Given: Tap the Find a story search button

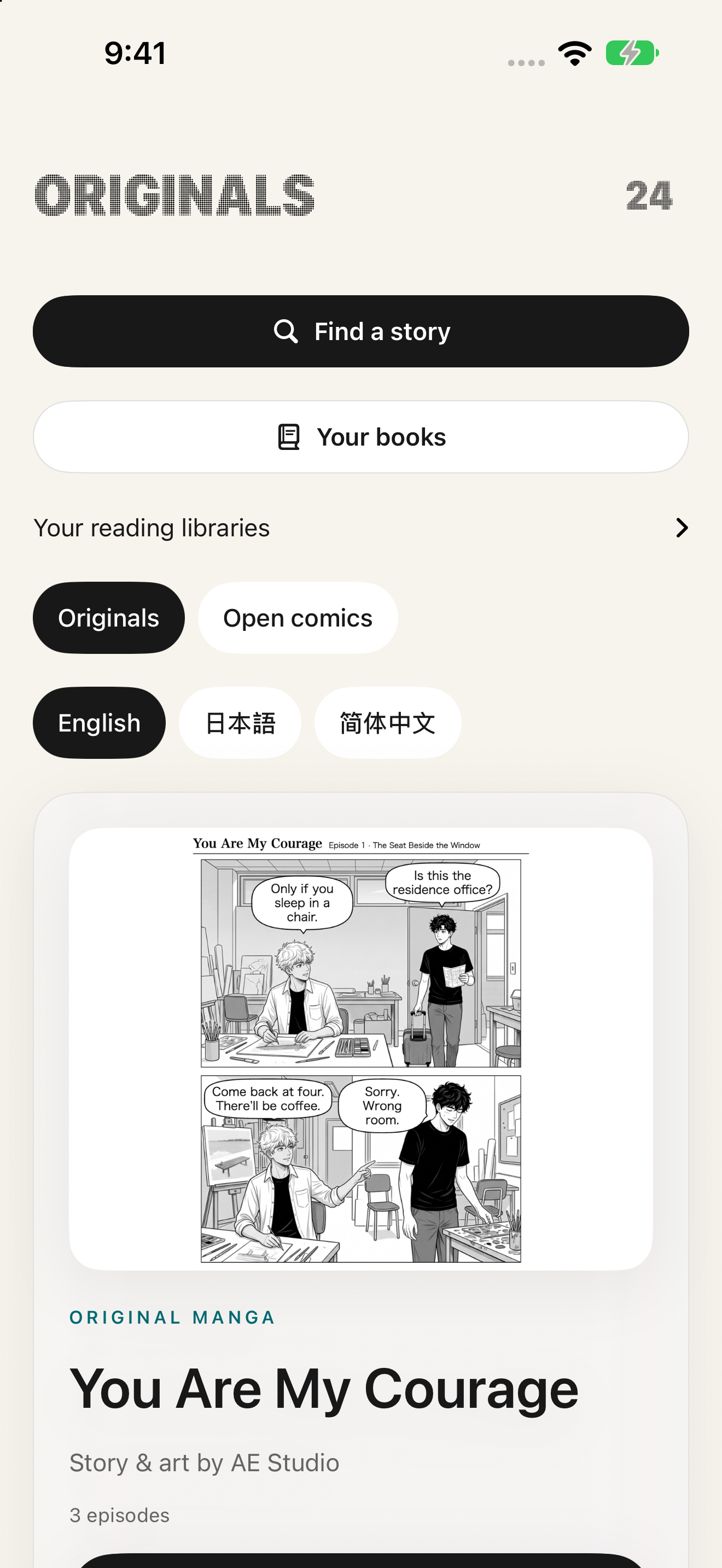Looking at the screenshot, I should [361, 331].
